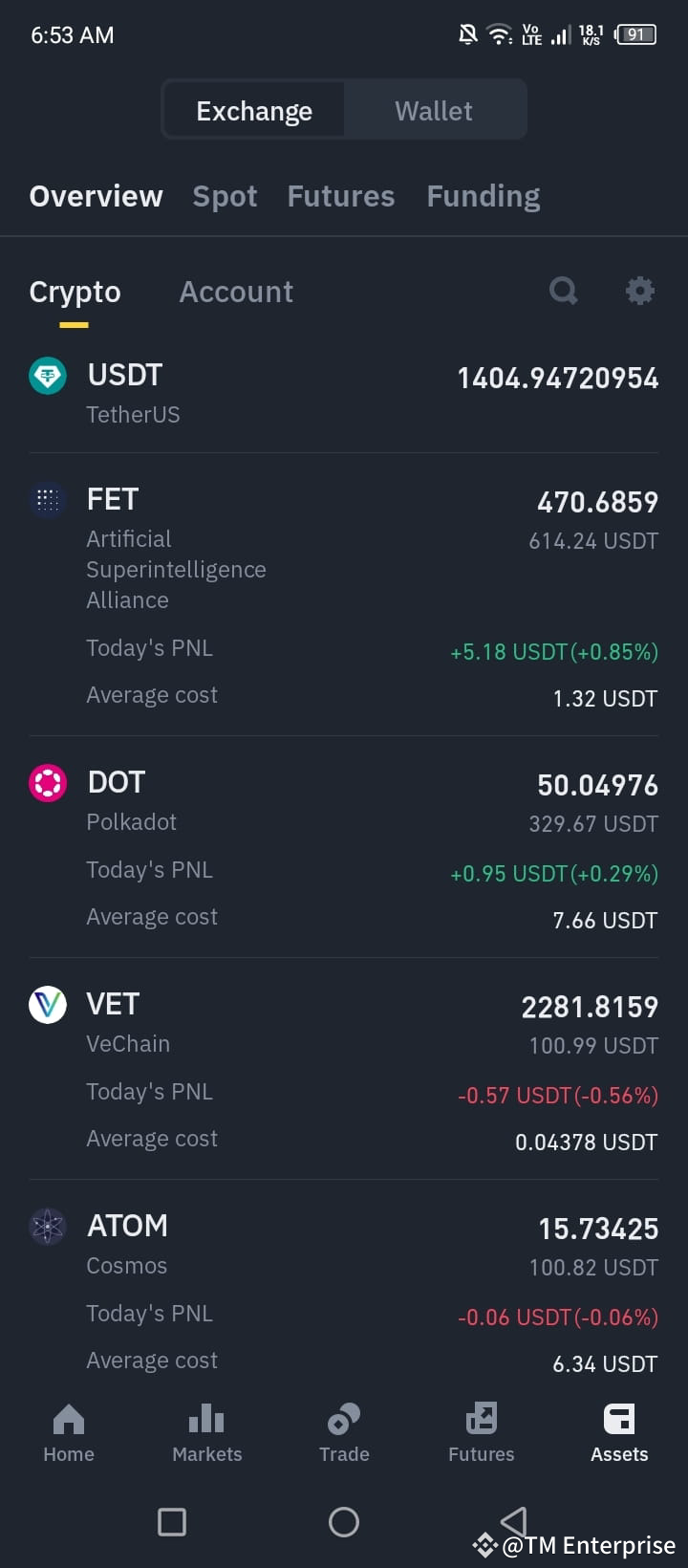The width and height of the screenshot is (688, 1568).
Task: Open Markets from the bottom navigation
Action: tap(206, 1431)
